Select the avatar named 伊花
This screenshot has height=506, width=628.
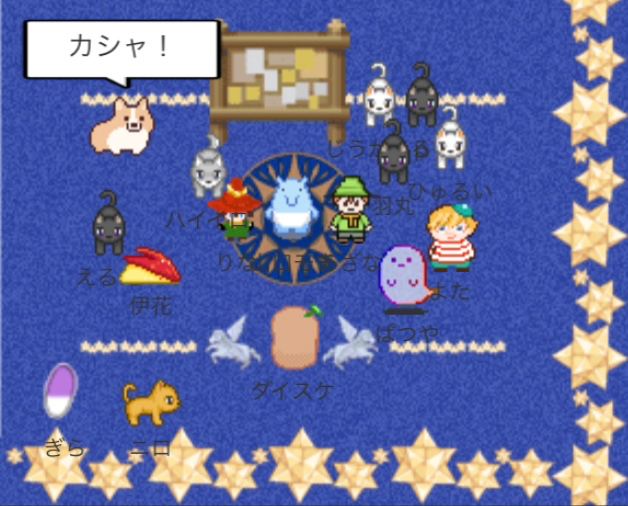[151, 267]
